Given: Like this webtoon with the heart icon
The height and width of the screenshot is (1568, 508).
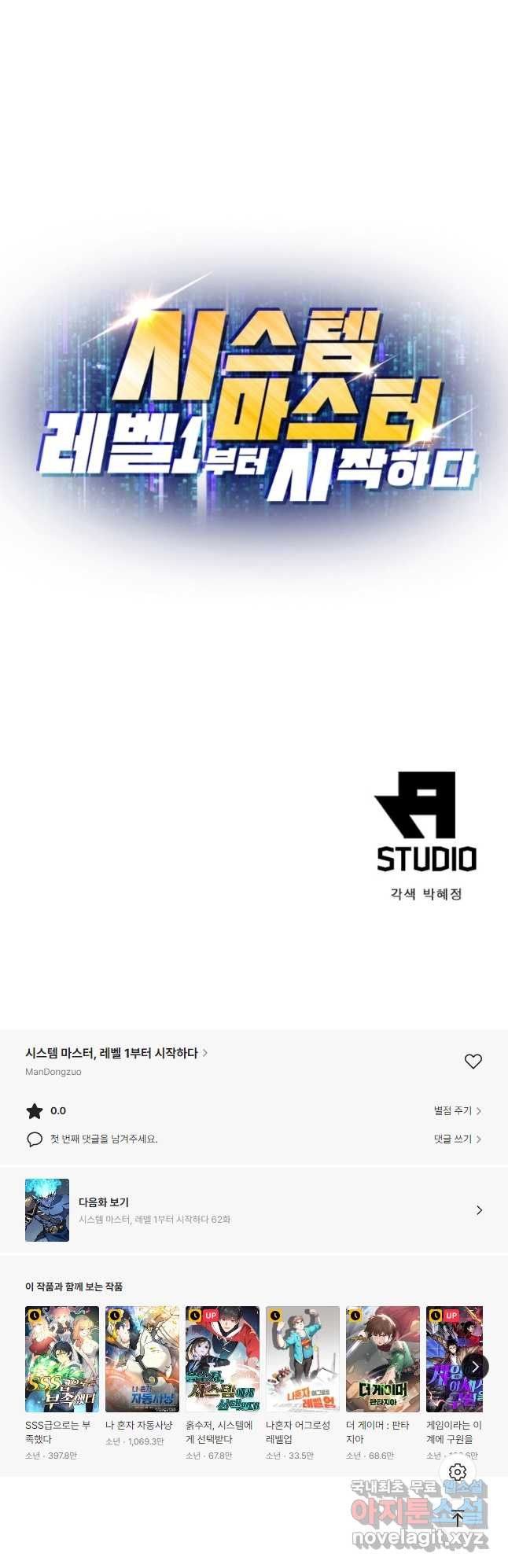Looking at the screenshot, I should pos(473,1061).
